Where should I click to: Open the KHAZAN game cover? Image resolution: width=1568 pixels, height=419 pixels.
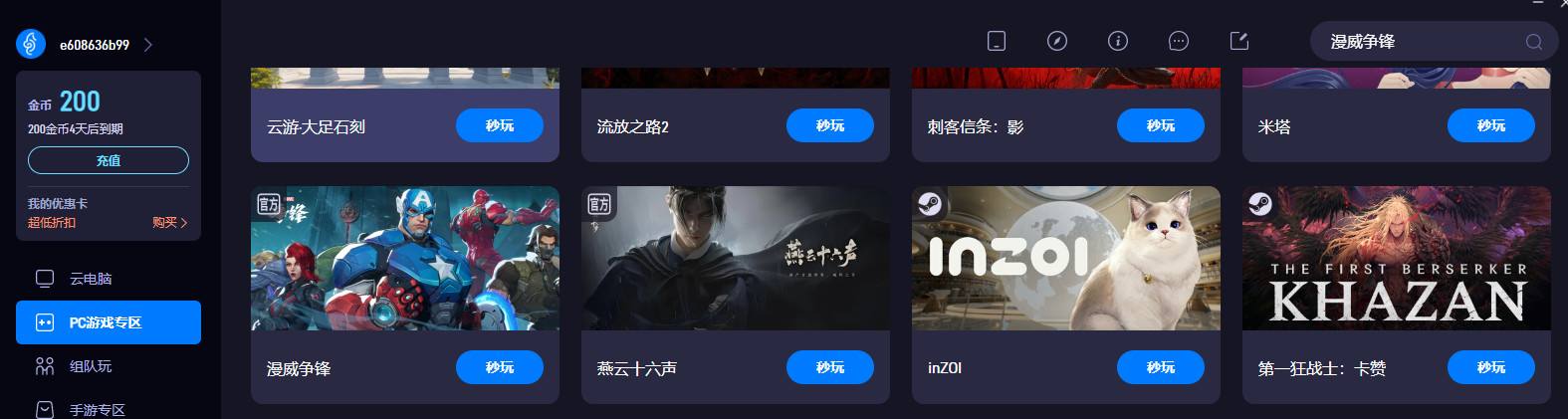[x=1396, y=259]
